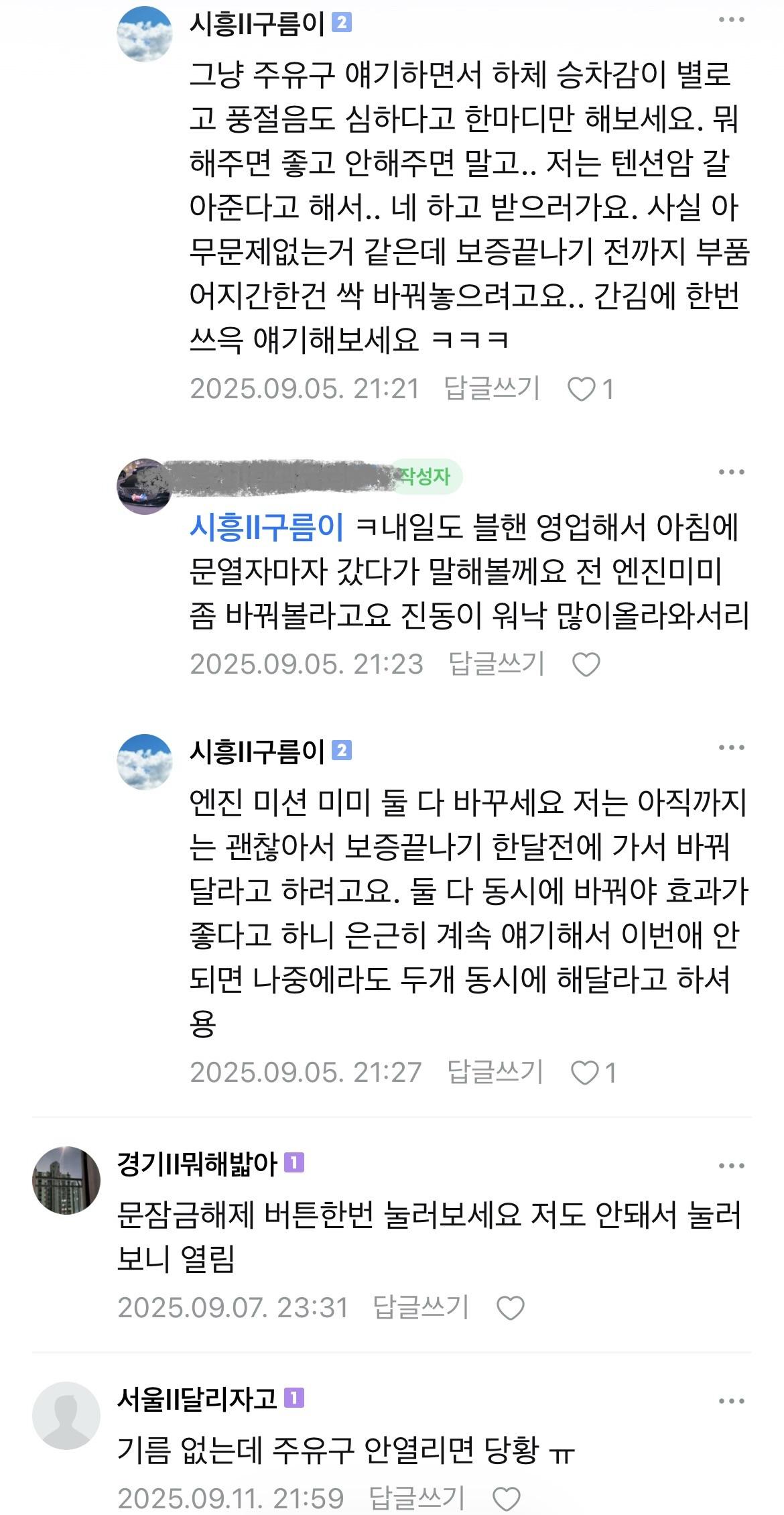
Task: View 경기II뭐해밟아's profile picture
Action: coord(66,1180)
